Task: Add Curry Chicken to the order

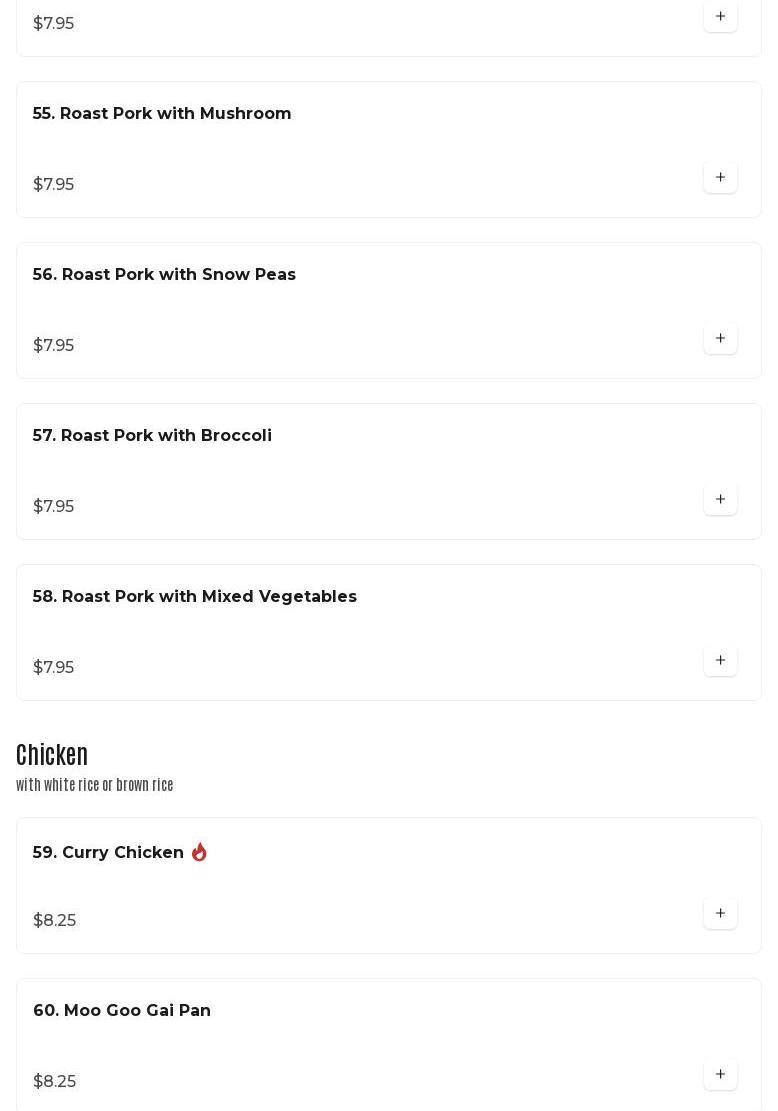Action: 720,914
